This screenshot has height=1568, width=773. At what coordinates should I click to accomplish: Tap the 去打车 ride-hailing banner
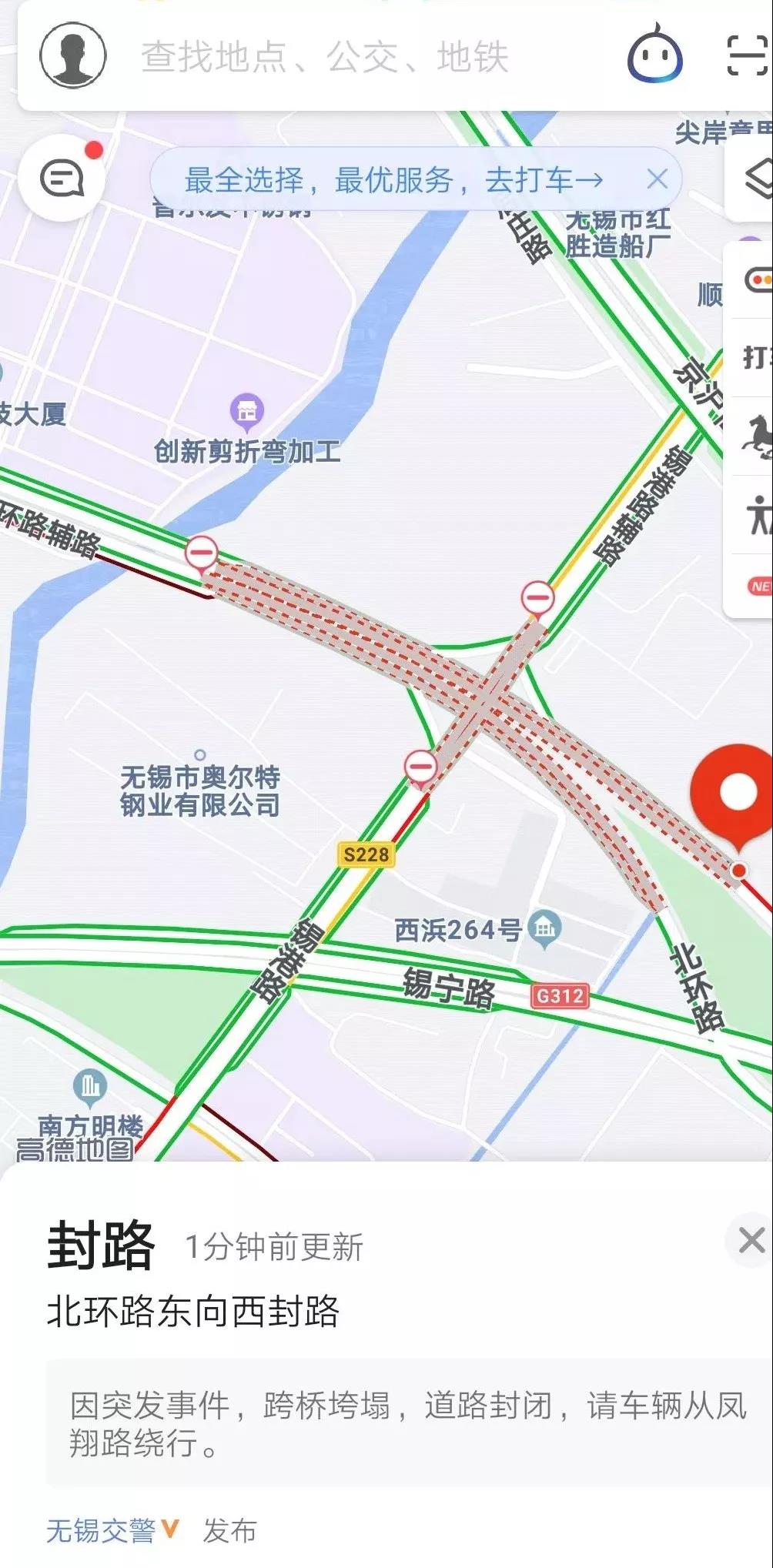(394, 180)
